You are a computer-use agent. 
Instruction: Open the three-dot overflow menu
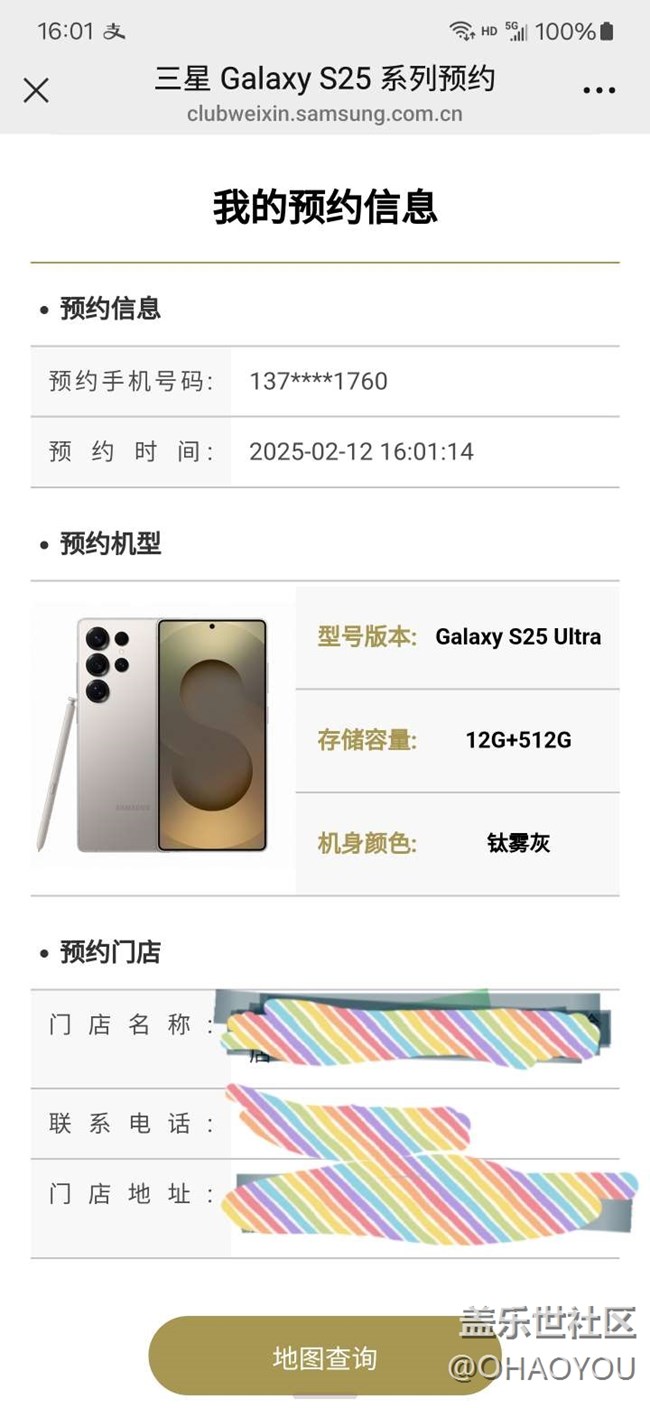(598, 91)
